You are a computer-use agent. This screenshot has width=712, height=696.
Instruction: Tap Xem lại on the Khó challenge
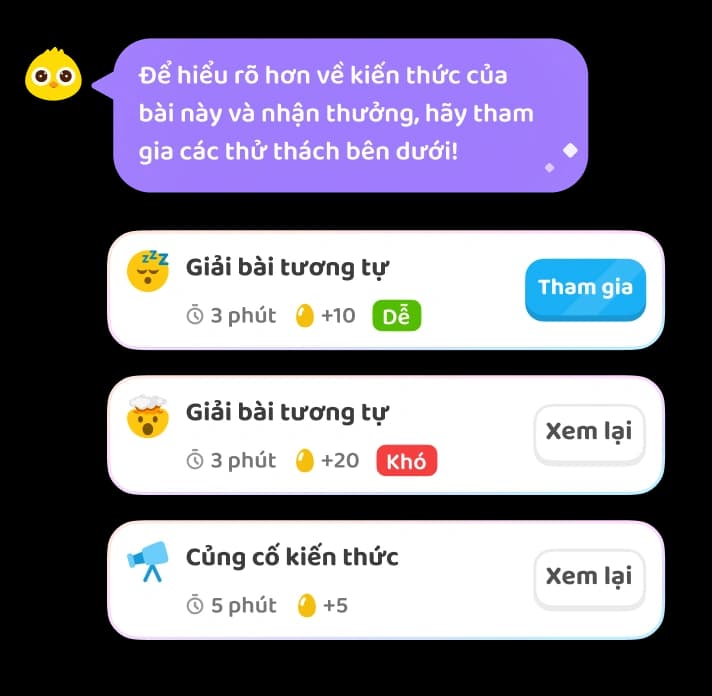click(589, 433)
